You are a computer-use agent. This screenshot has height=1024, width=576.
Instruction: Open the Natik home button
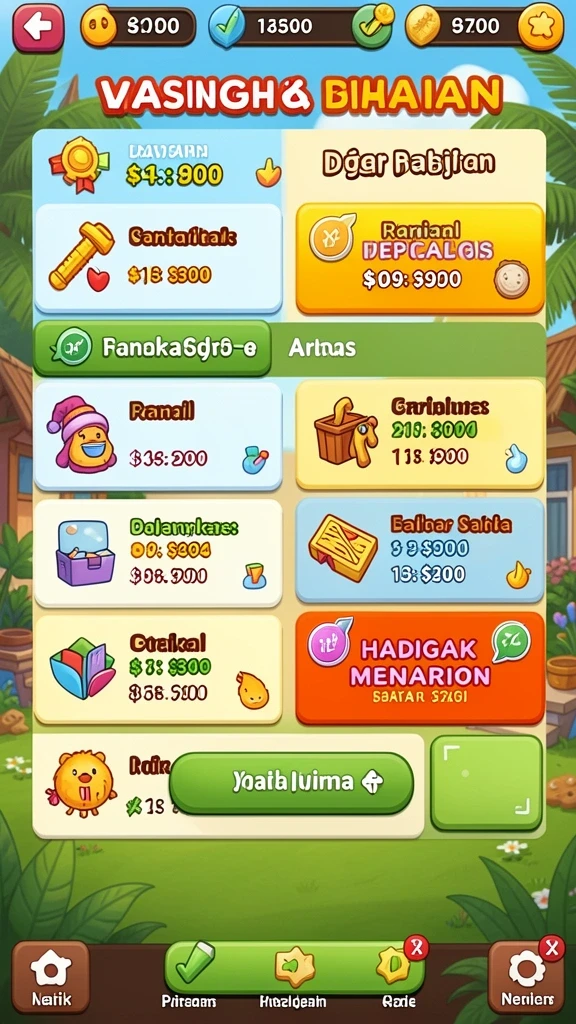pyautogui.click(x=50, y=977)
